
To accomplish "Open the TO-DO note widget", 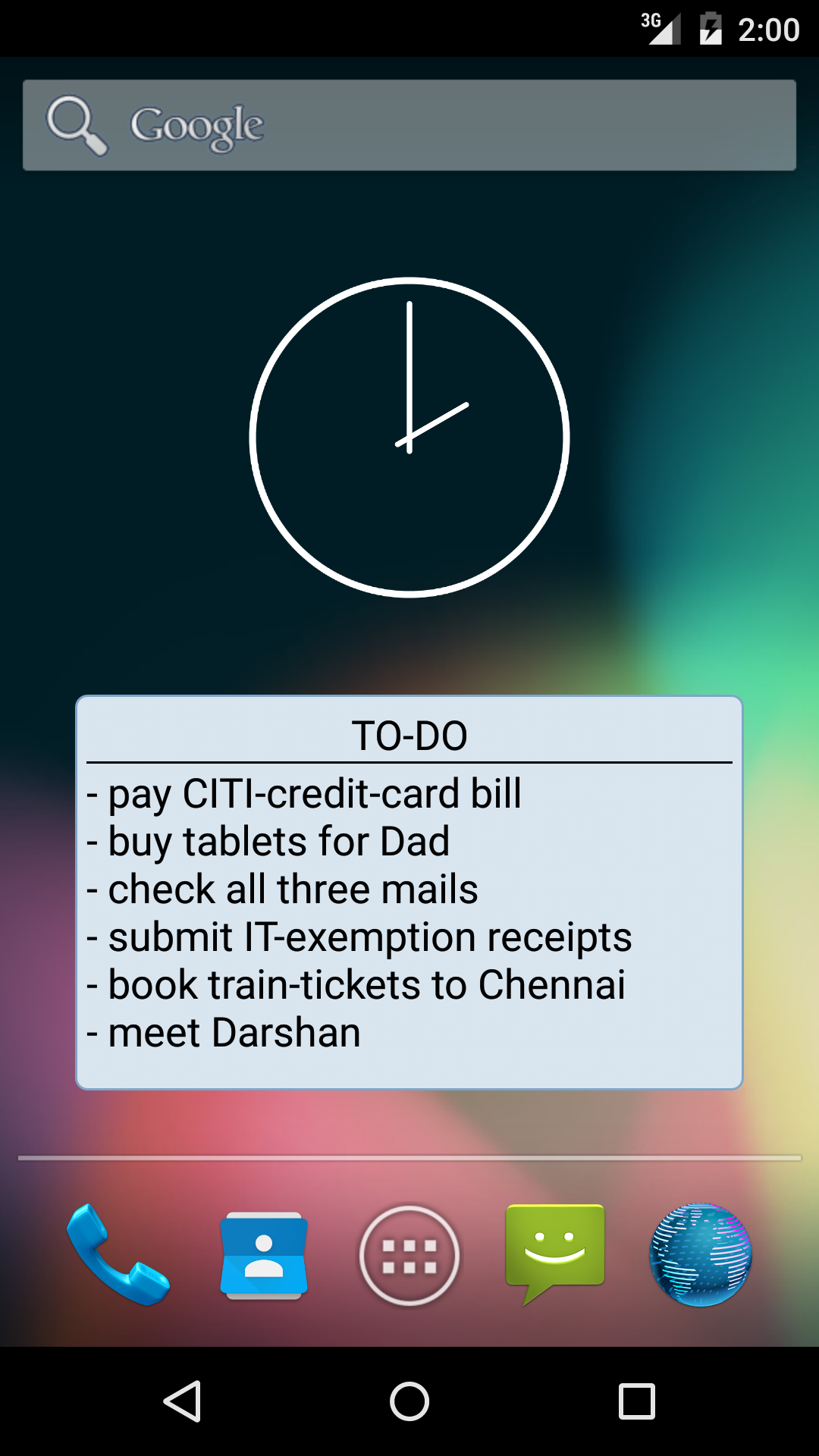I will click(x=409, y=893).
